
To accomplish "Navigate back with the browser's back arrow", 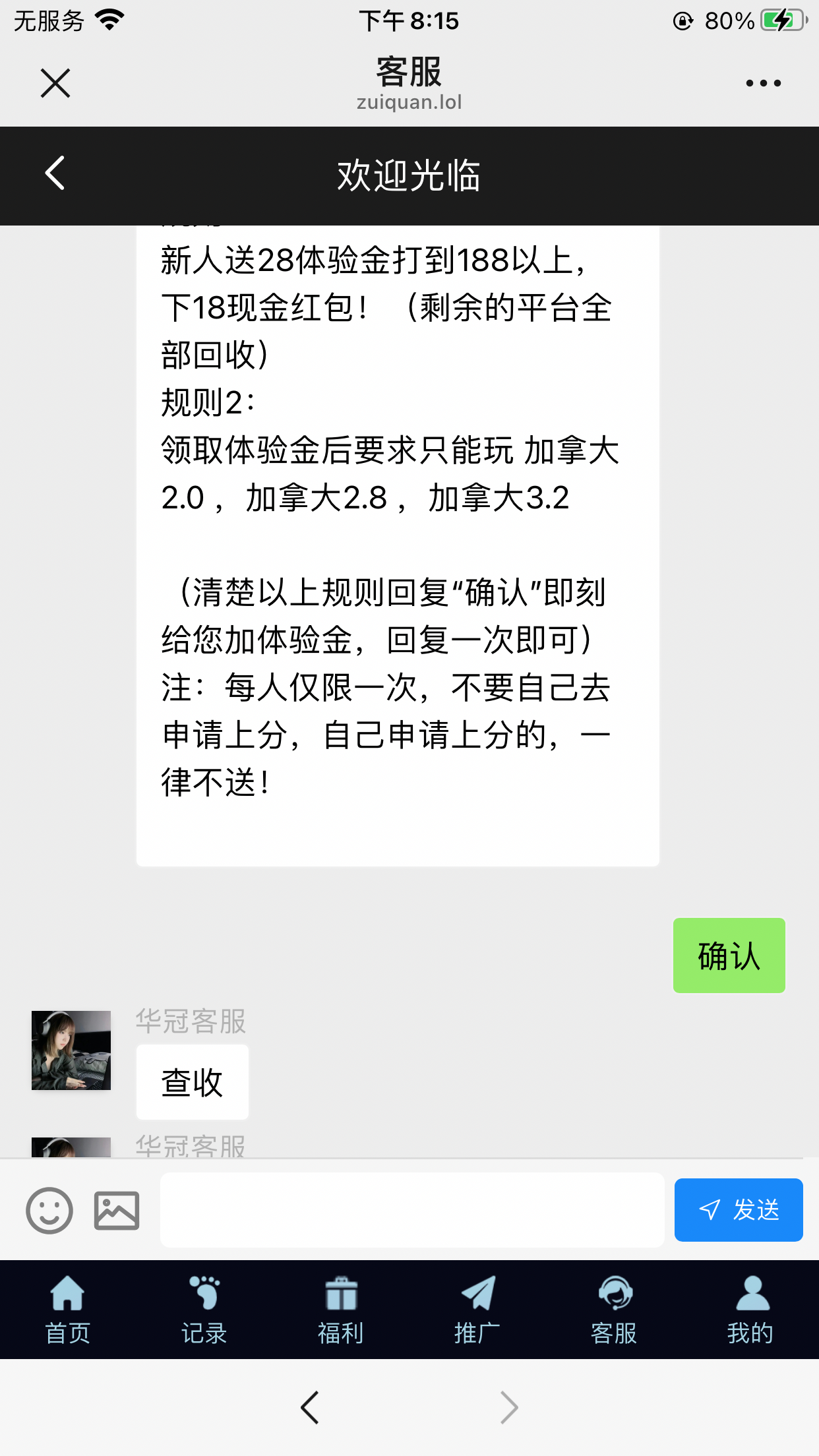I will pyautogui.click(x=310, y=1408).
